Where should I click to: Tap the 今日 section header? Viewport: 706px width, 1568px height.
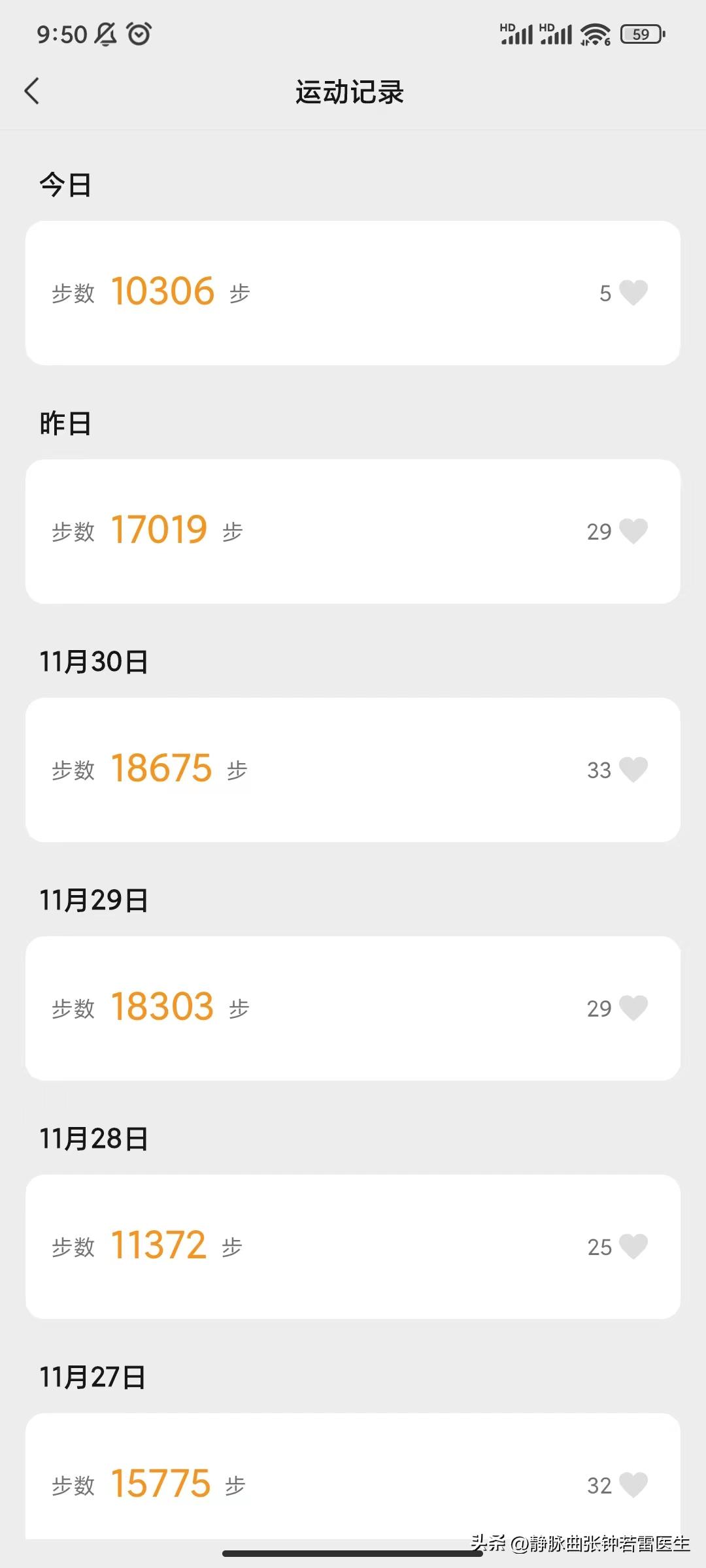coord(65,184)
